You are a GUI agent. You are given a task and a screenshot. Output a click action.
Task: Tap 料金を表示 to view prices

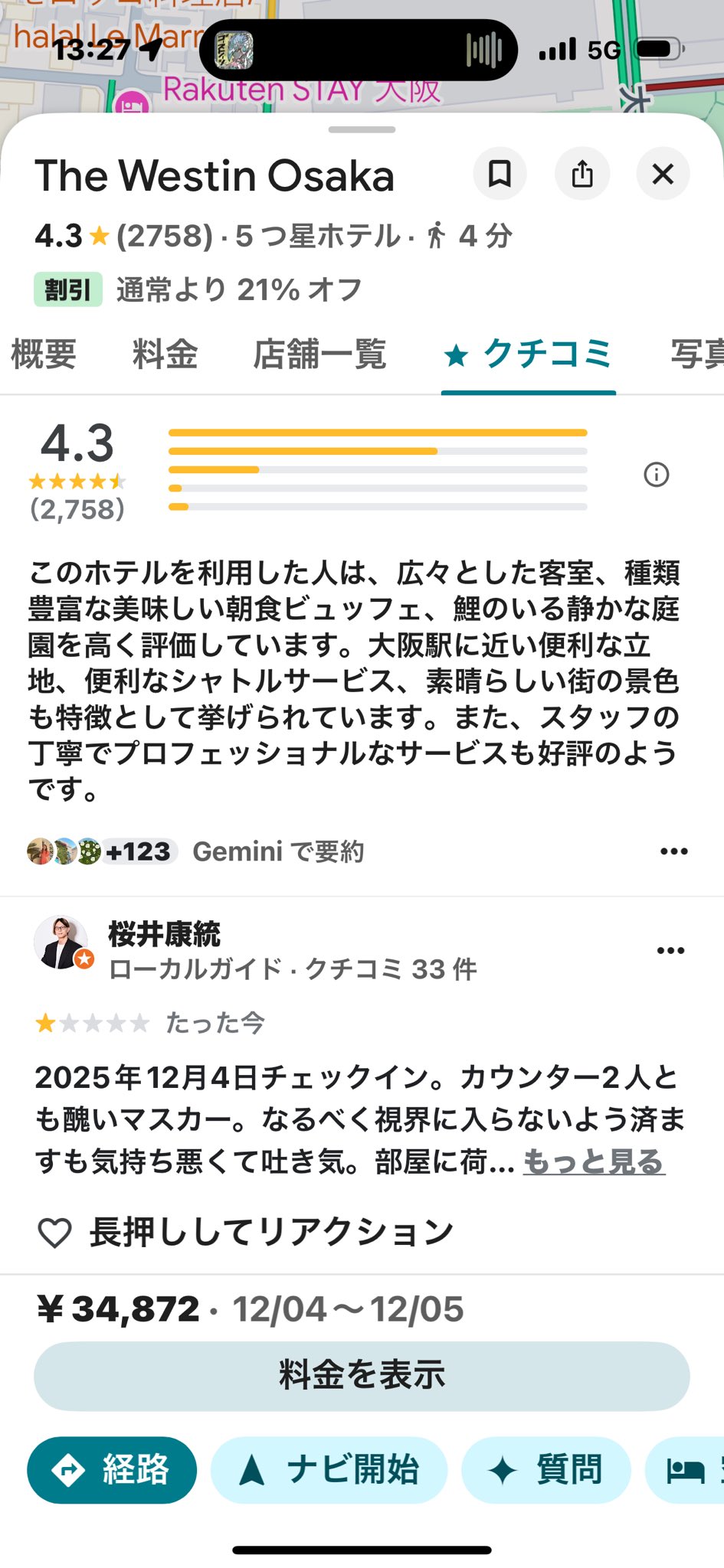point(362,1376)
